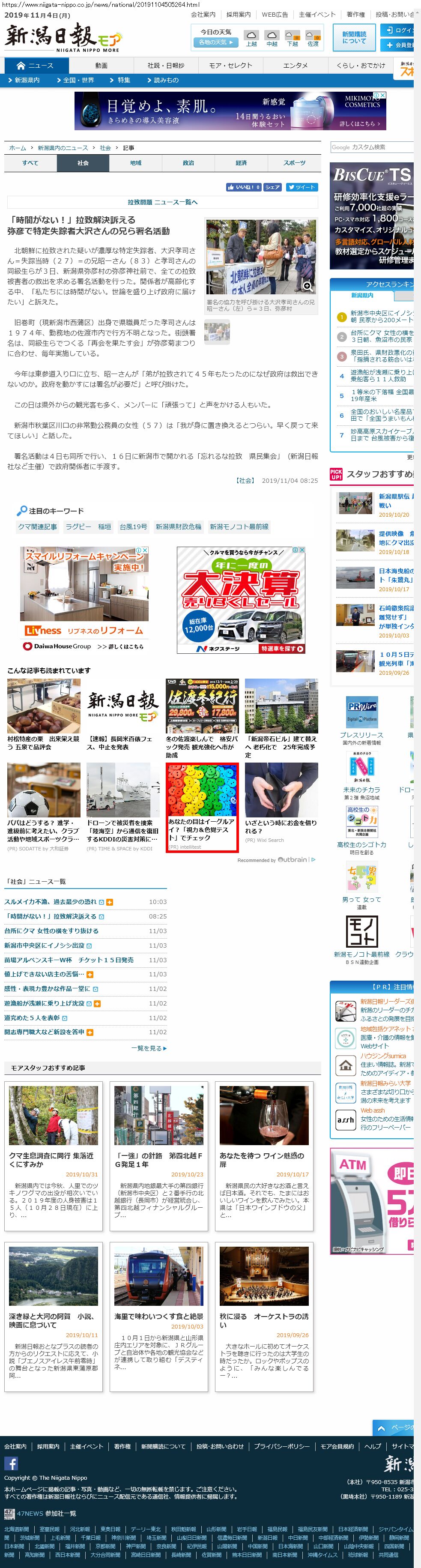
Task: Focus the Google カスタム検索 box
Action: point(371,147)
